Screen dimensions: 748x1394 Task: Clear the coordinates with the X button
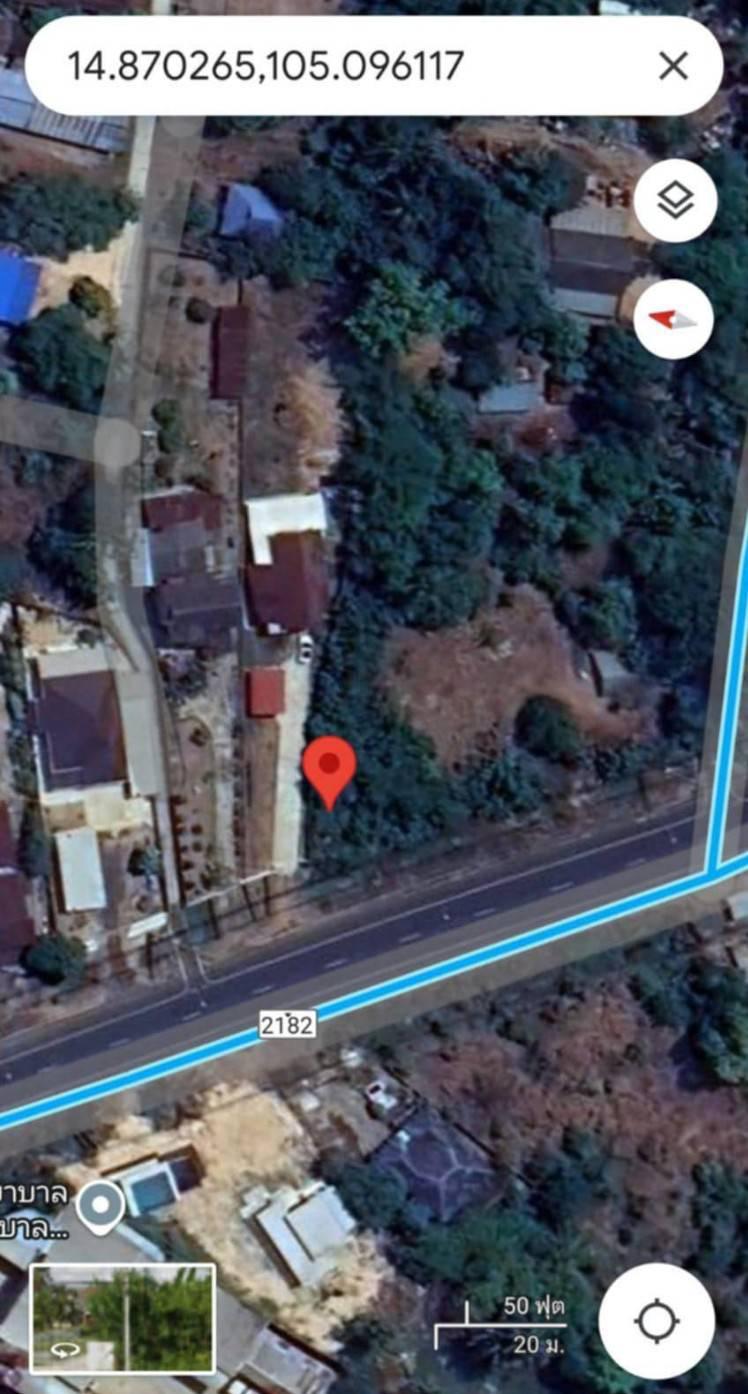[x=674, y=66]
